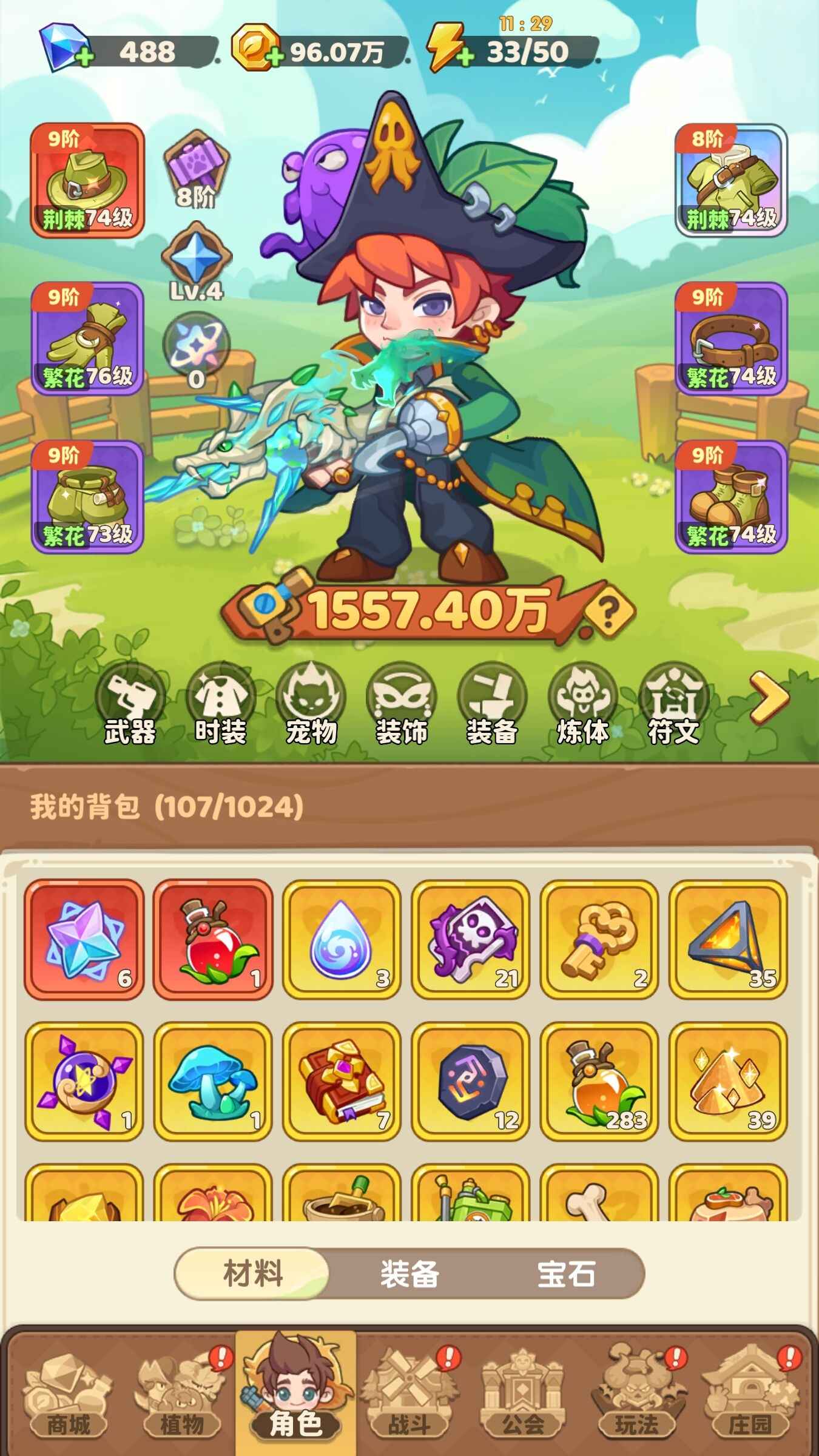819x1456 pixels.
Task: Switch backpack to 宝石 tab
Action: 566,1274
